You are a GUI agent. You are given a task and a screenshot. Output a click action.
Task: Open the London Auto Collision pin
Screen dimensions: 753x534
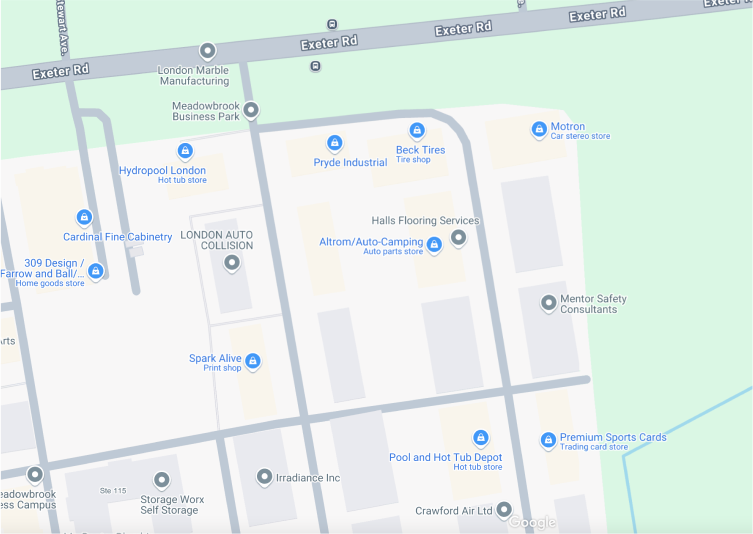click(x=232, y=263)
